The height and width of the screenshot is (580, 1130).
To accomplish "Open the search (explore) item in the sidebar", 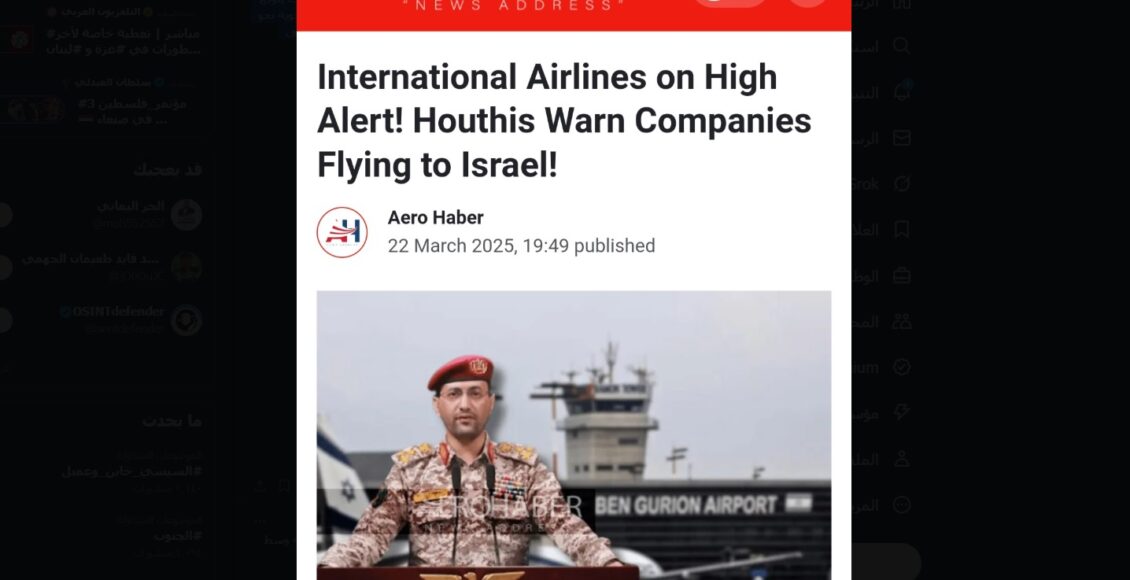I will point(901,46).
